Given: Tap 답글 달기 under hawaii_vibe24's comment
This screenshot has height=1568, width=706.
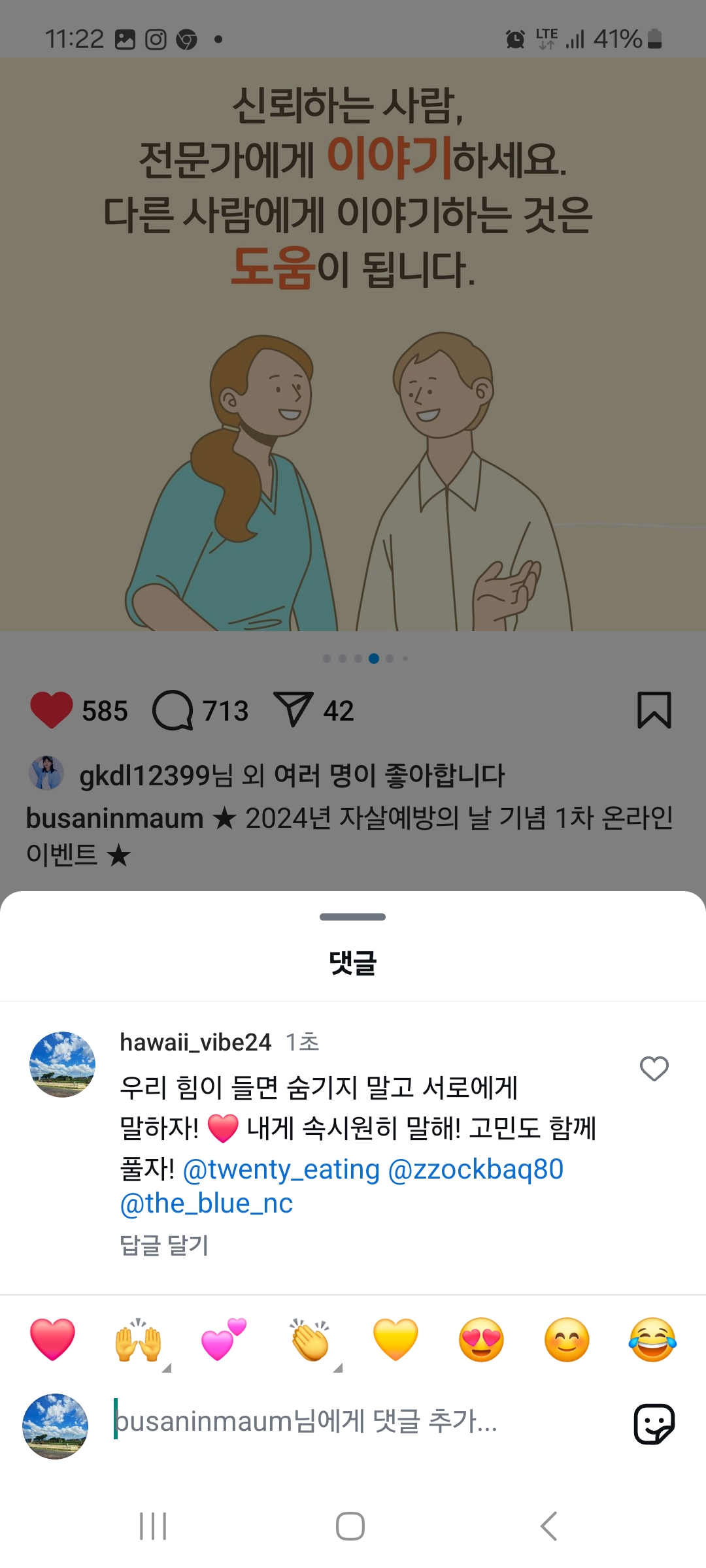Looking at the screenshot, I should pos(164,1245).
